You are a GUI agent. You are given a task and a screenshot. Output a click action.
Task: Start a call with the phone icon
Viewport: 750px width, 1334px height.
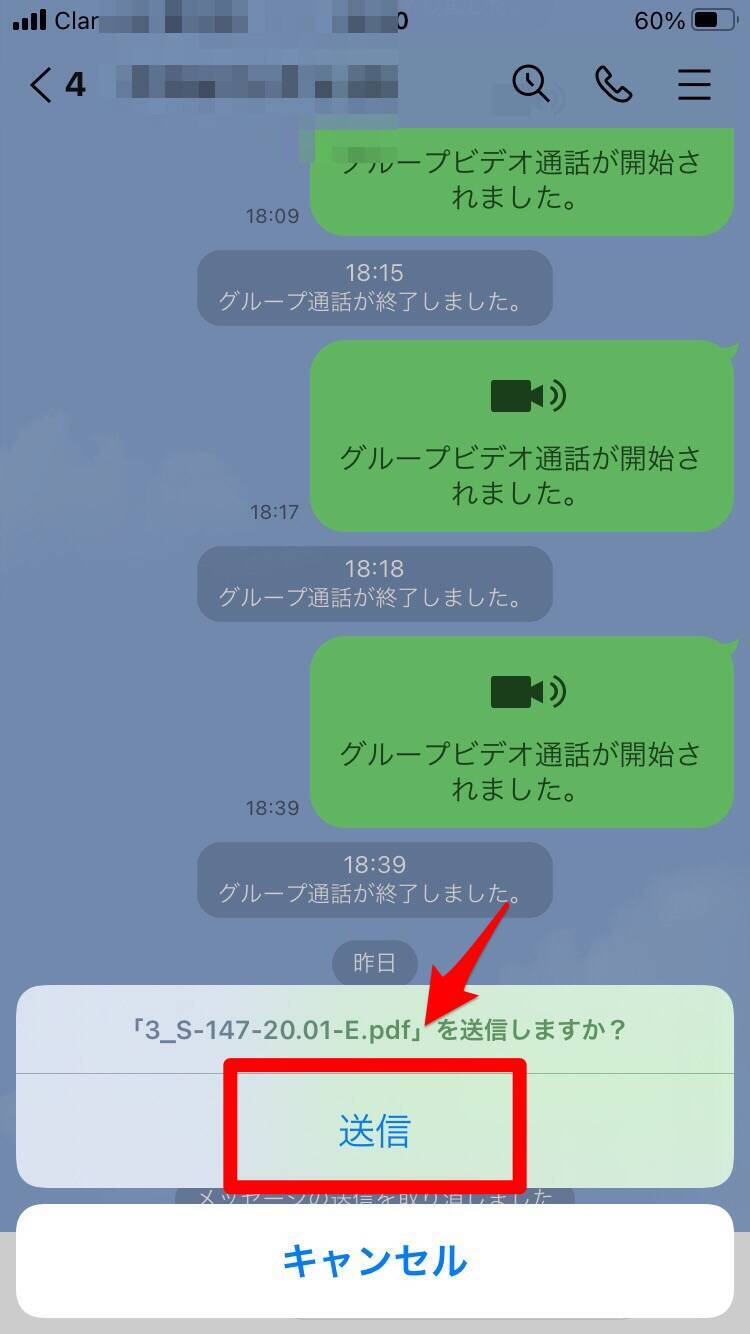click(x=612, y=85)
